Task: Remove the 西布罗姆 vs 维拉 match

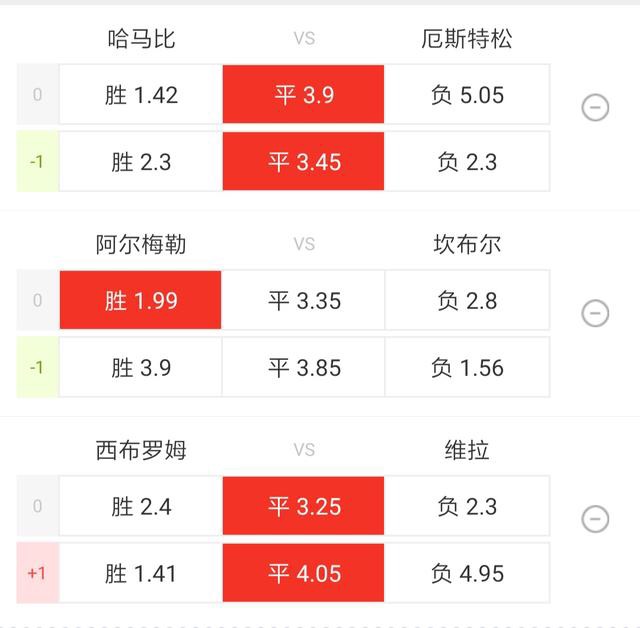Action: 595,519
